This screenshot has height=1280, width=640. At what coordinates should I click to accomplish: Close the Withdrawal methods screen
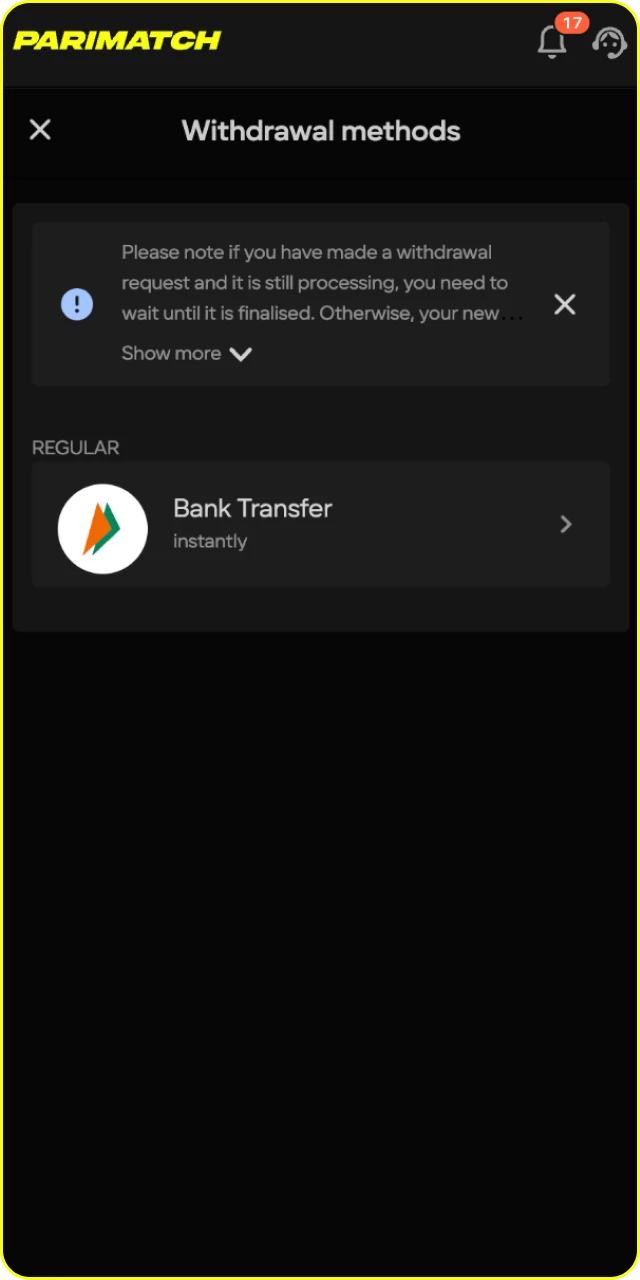pyautogui.click(x=40, y=130)
